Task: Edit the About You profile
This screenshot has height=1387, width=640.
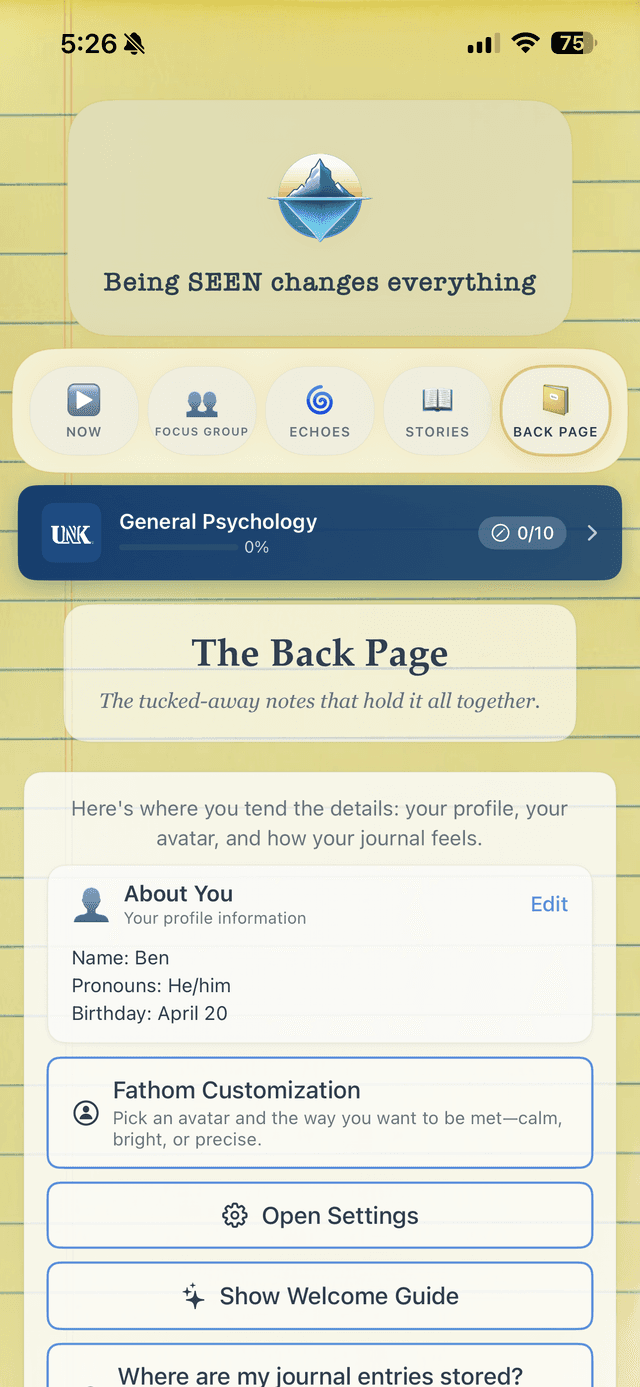Action: 549,904
